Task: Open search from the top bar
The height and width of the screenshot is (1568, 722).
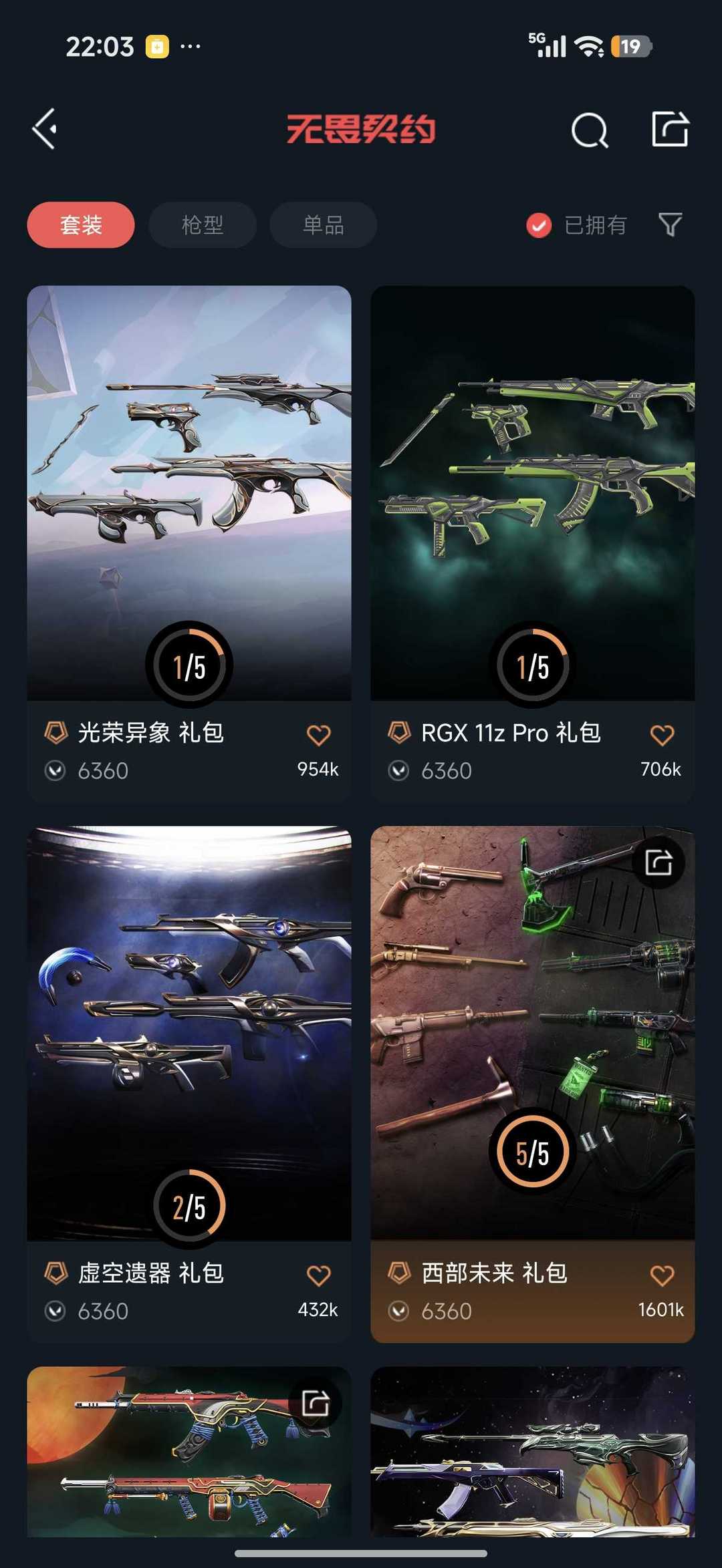Action: coord(590,129)
